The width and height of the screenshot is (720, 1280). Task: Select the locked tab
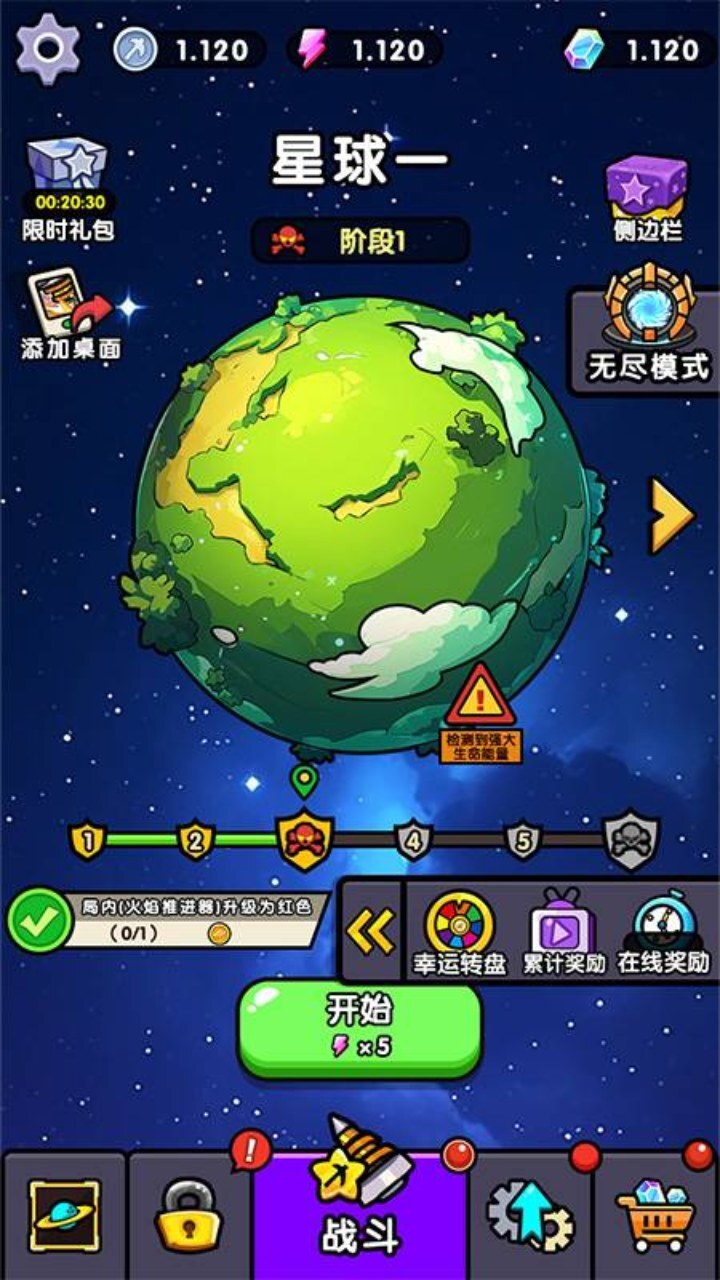point(189,1216)
